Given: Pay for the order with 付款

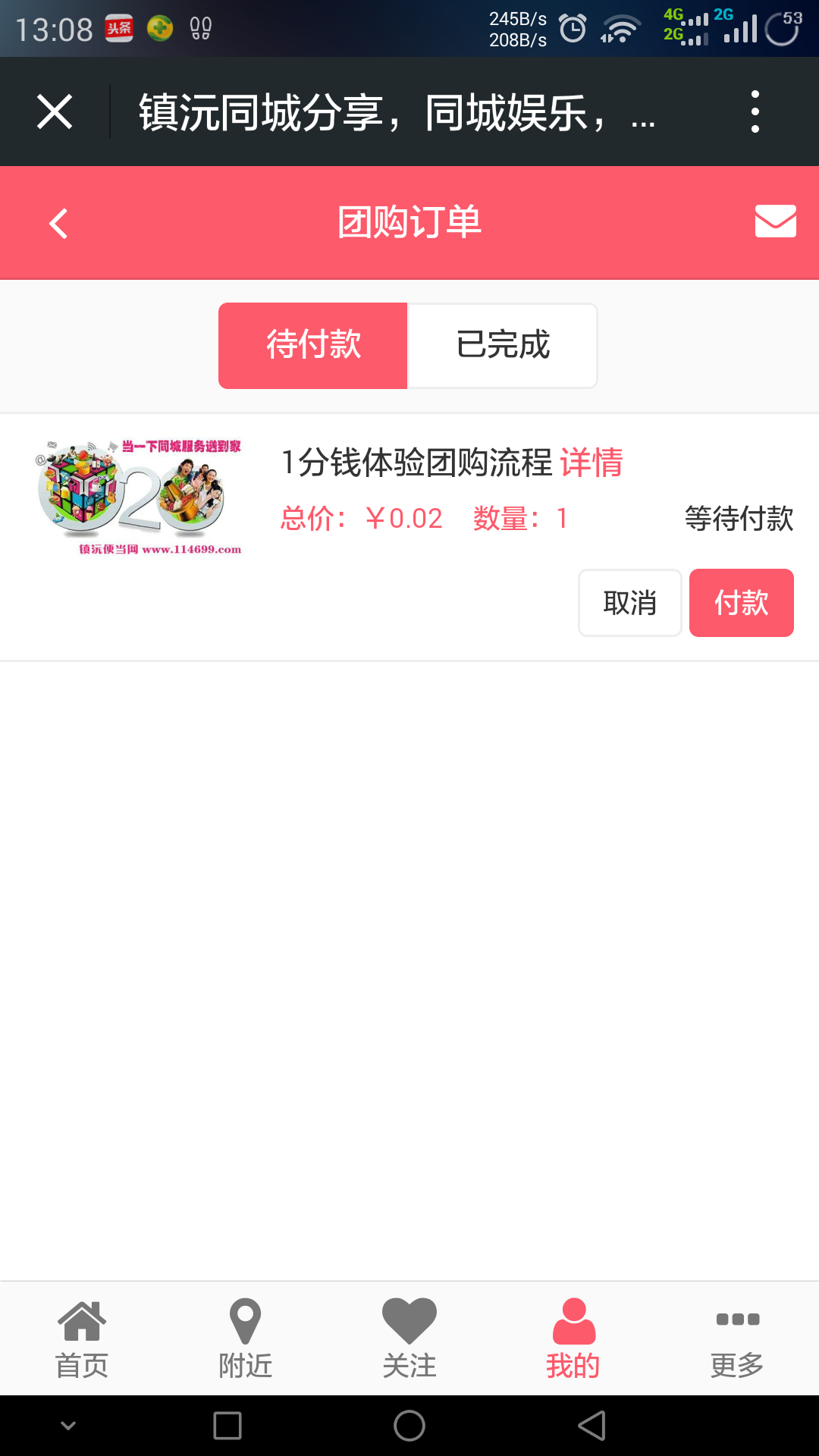Looking at the screenshot, I should [742, 603].
